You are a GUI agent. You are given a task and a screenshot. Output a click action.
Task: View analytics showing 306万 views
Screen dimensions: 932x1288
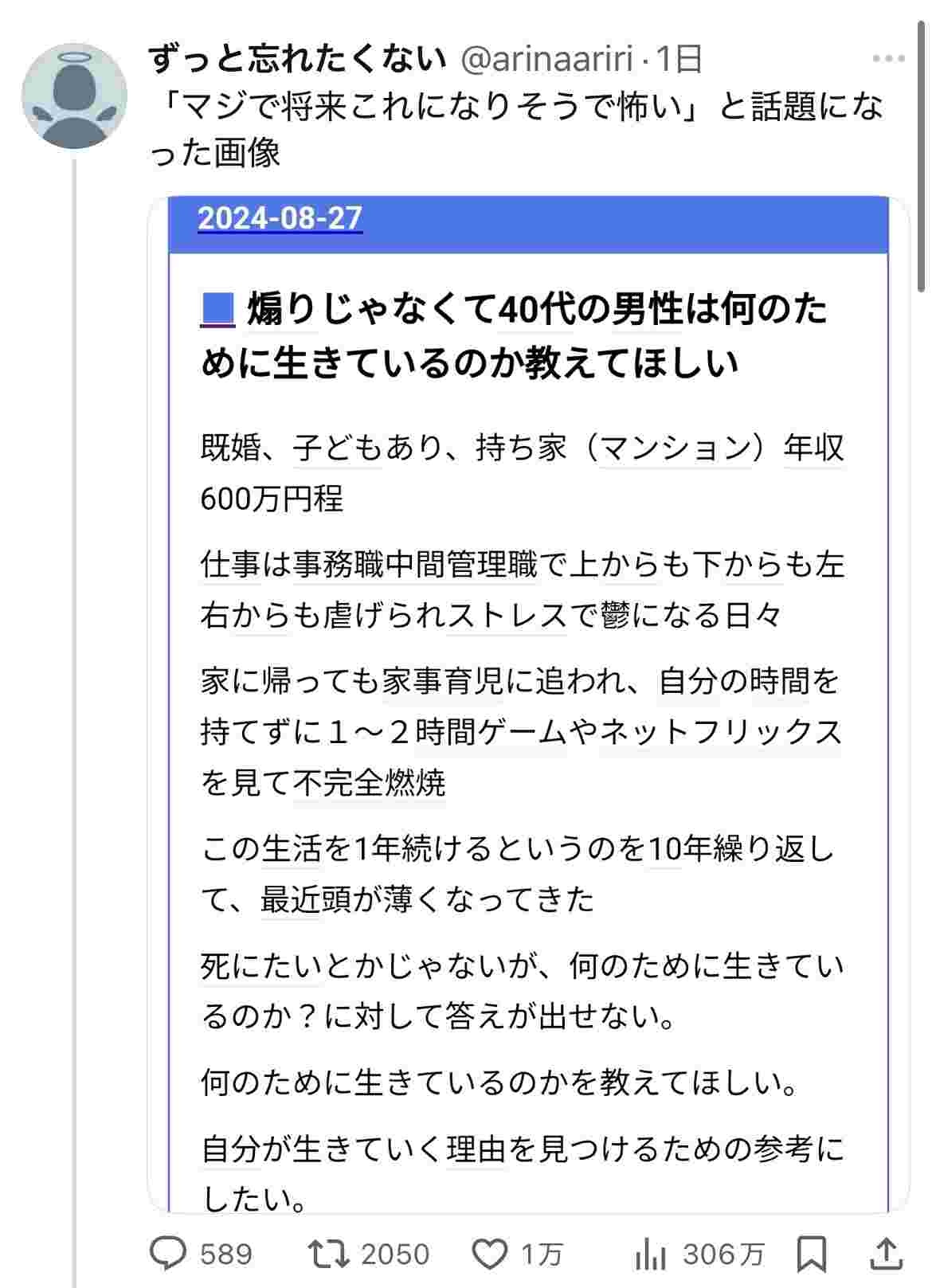pos(651,1254)
